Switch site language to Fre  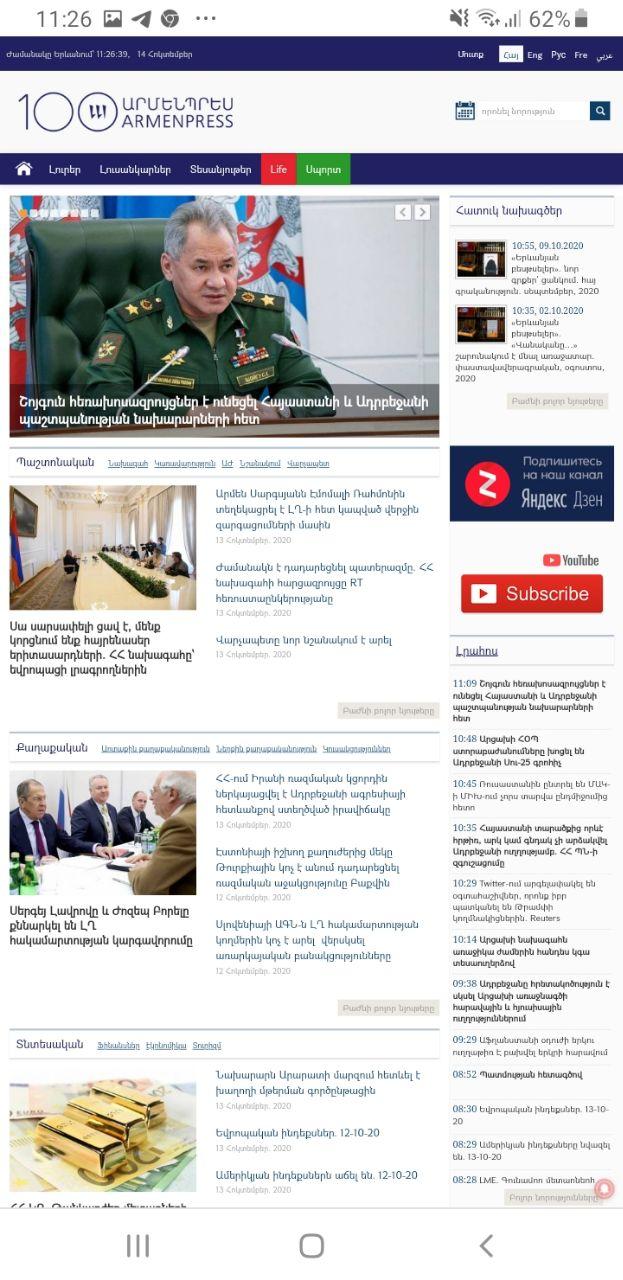(x=581, y=55)
